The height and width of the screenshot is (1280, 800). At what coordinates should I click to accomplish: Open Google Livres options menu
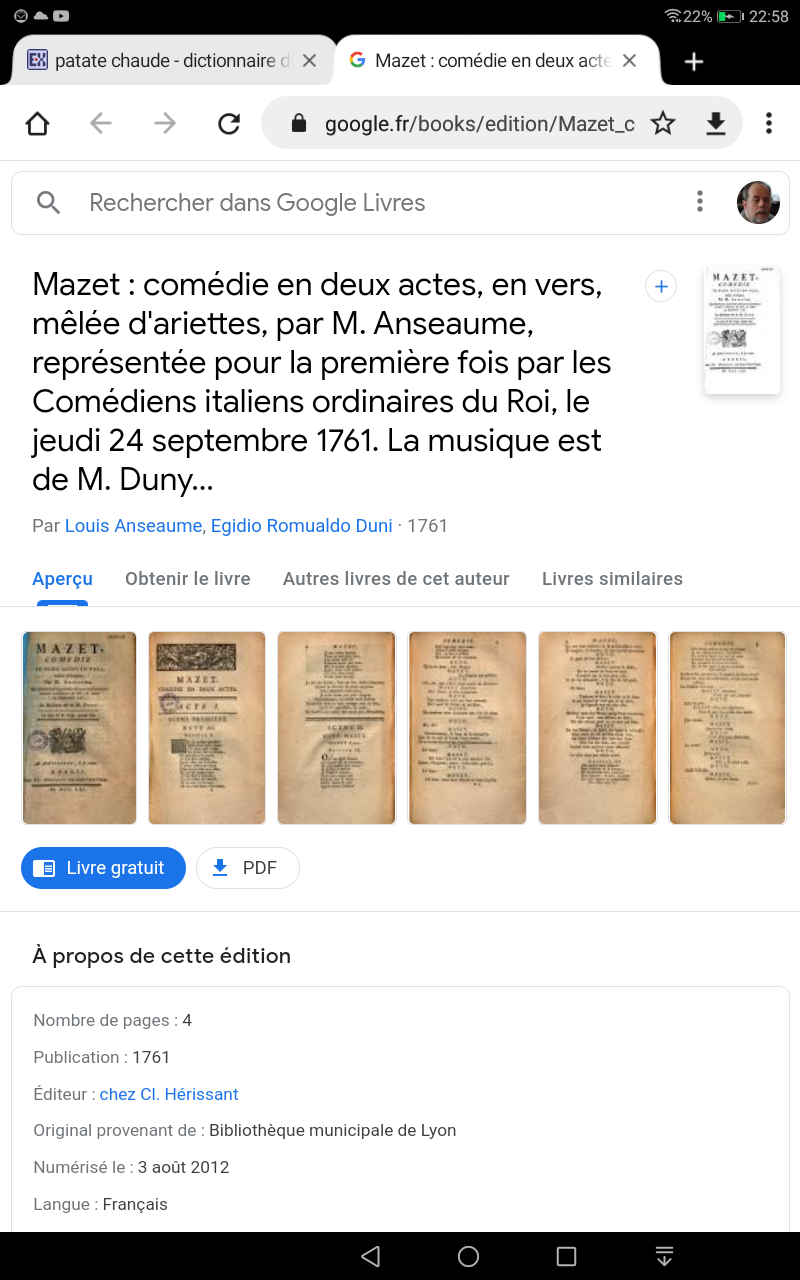(700, 202)
